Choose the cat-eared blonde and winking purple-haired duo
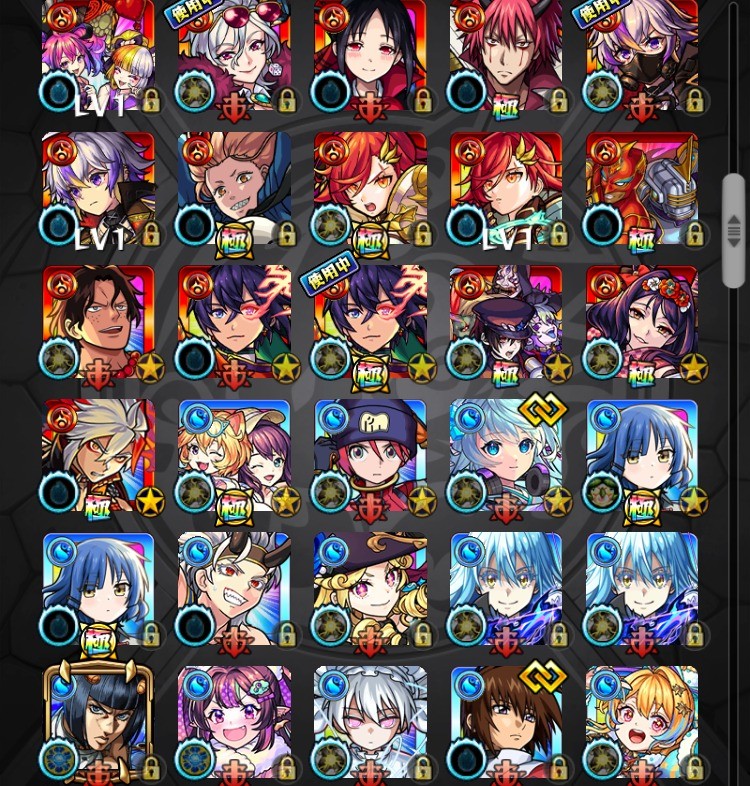Viewport: 750px width, 786px height. tap(234, 456)
